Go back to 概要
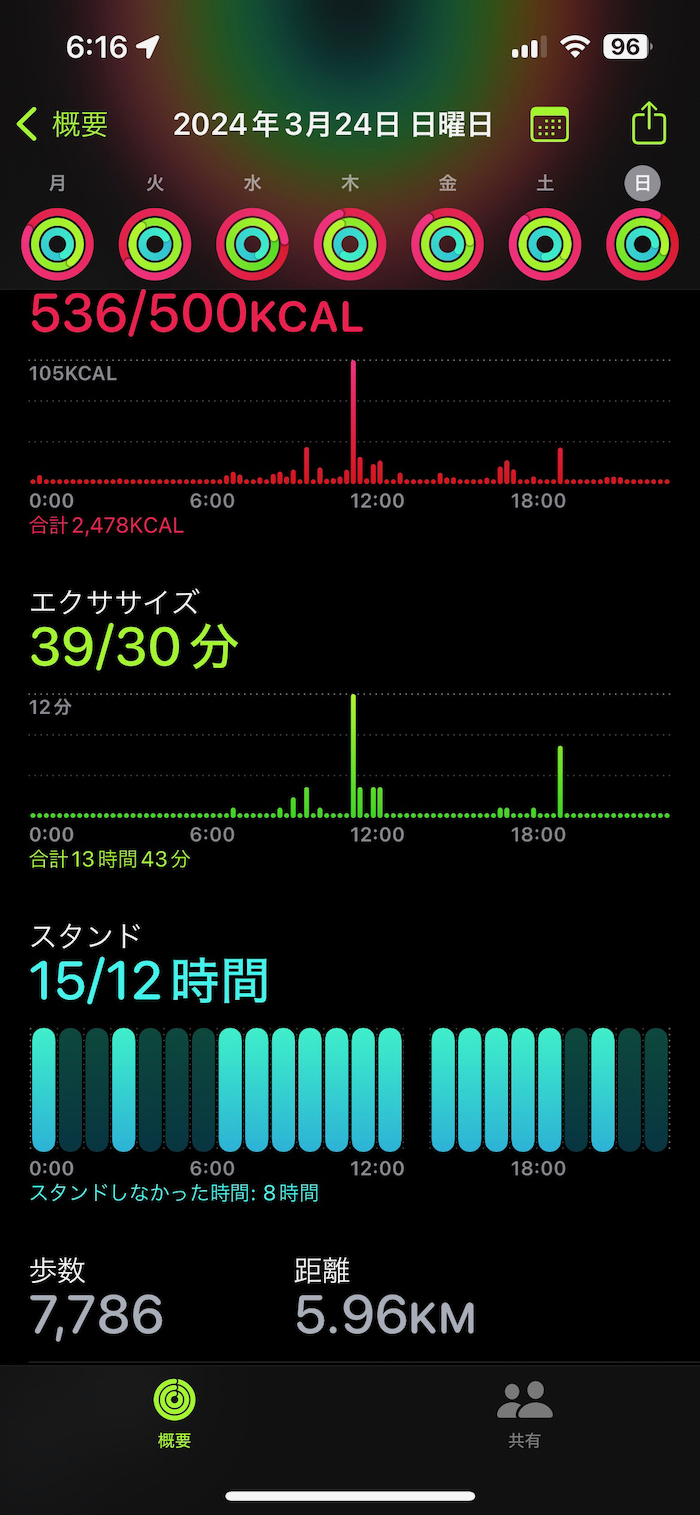This screenshot has height=1515, width=700. tap(62, 125)
